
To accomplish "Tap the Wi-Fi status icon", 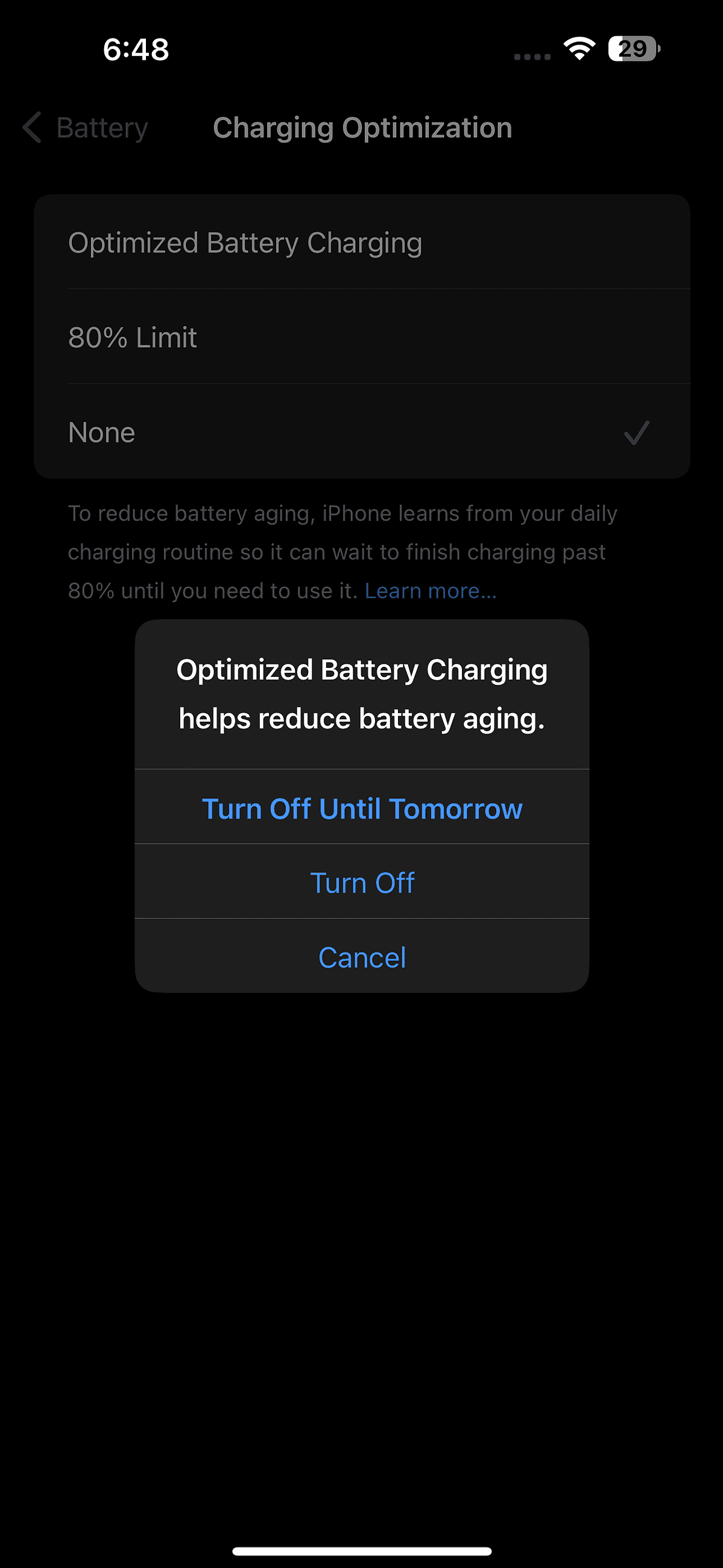I will tap(577, 49).
